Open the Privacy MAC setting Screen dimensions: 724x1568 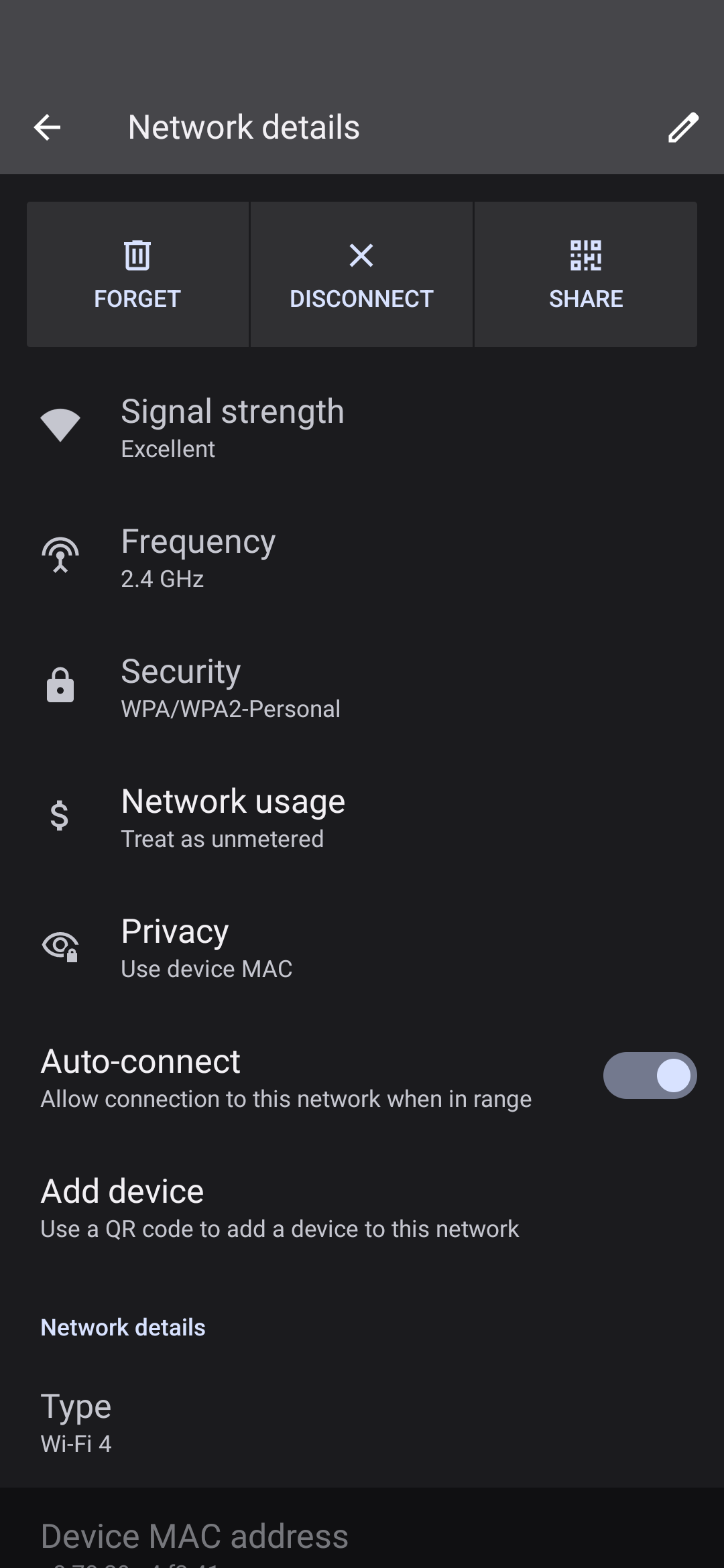point(362,948)
